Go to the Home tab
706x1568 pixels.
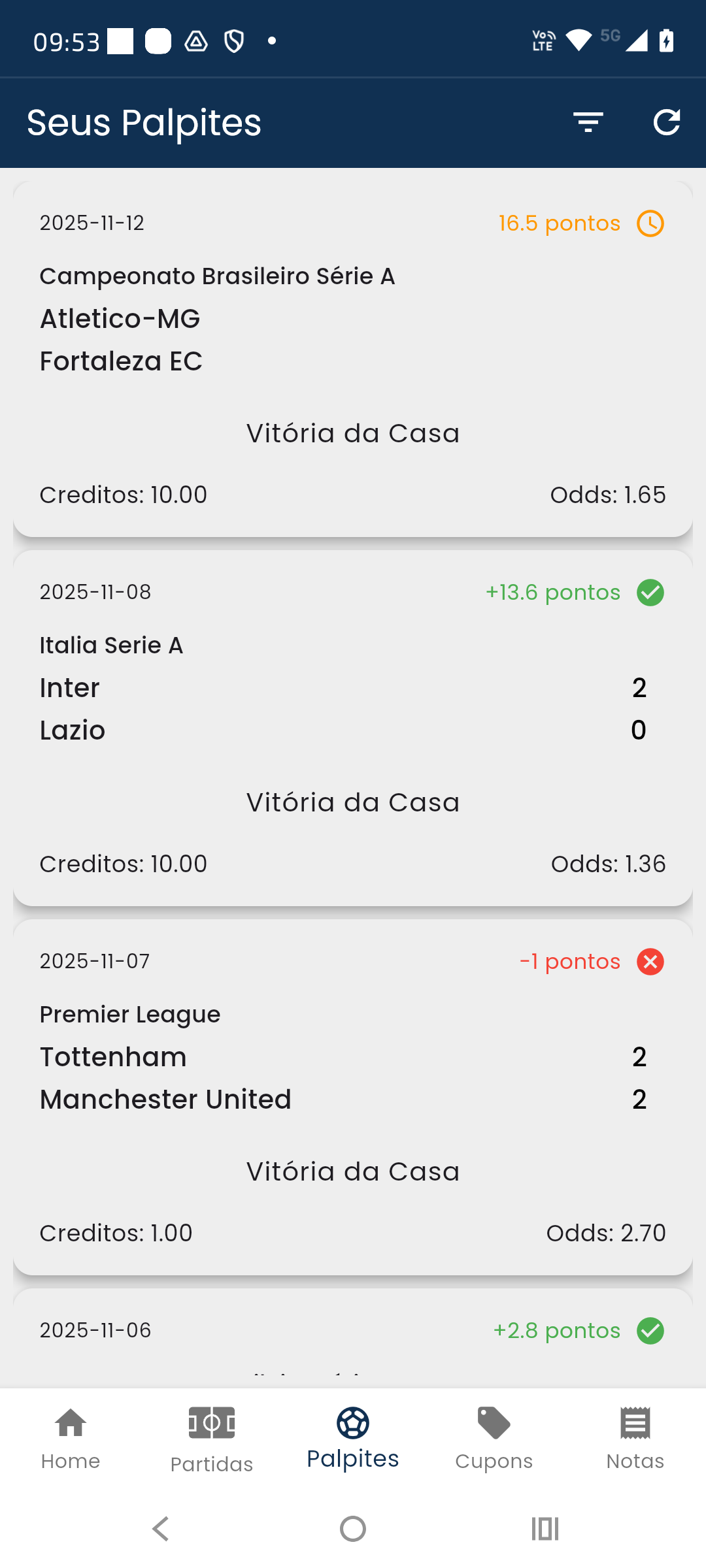pos(71,1437)
